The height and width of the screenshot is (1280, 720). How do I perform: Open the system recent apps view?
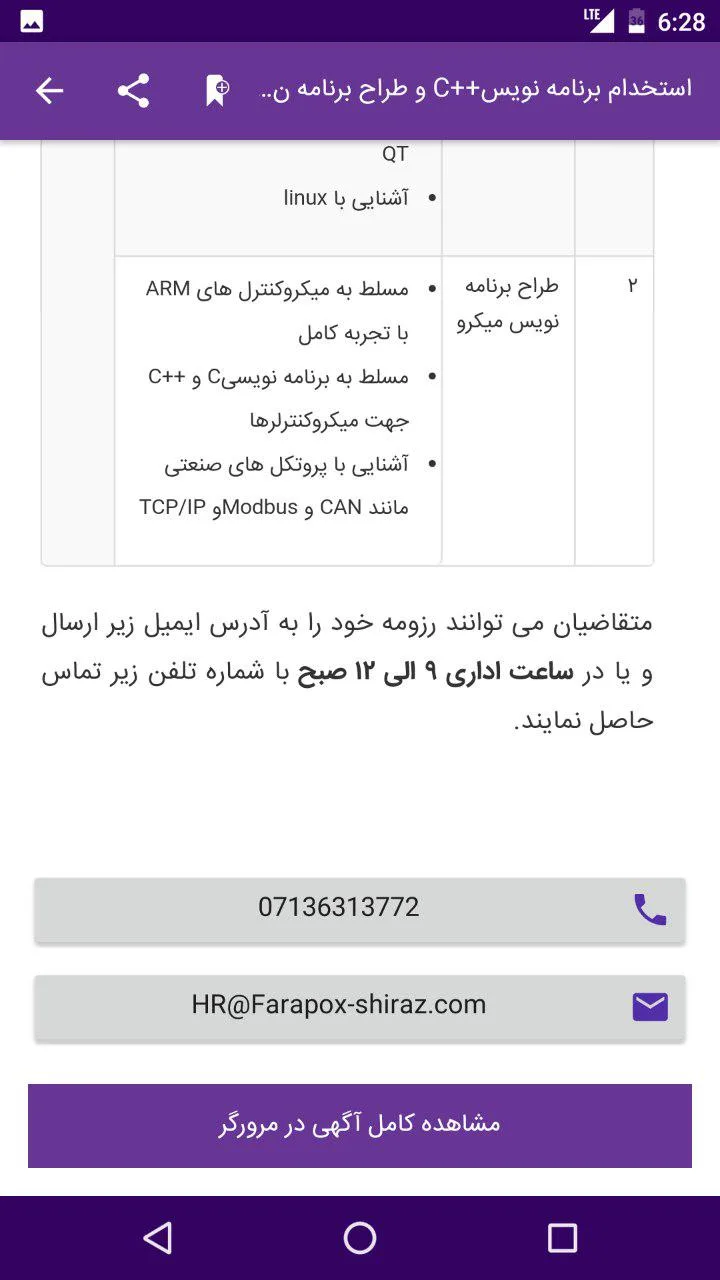click(x=563, y=1238)
